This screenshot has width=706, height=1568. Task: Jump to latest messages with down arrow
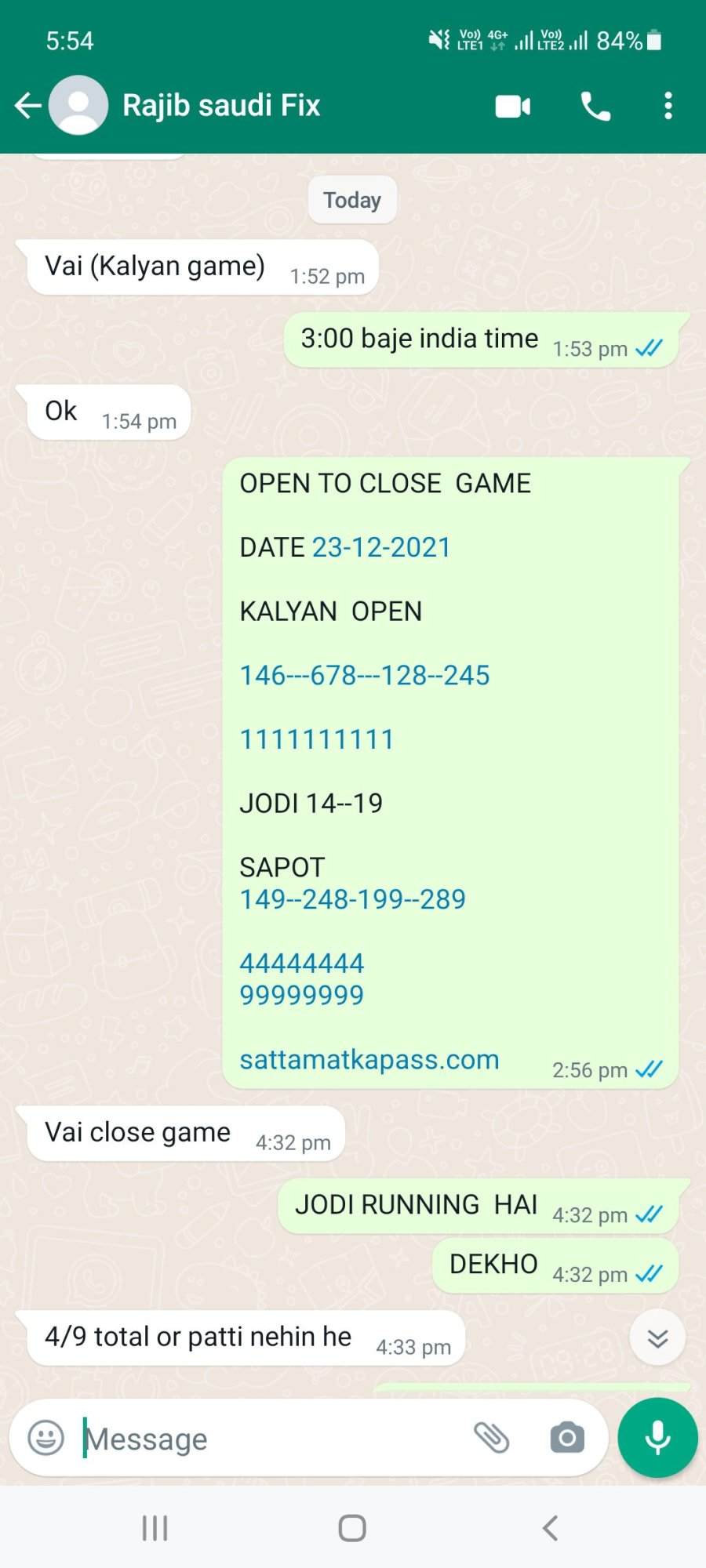coord(657,1338)
